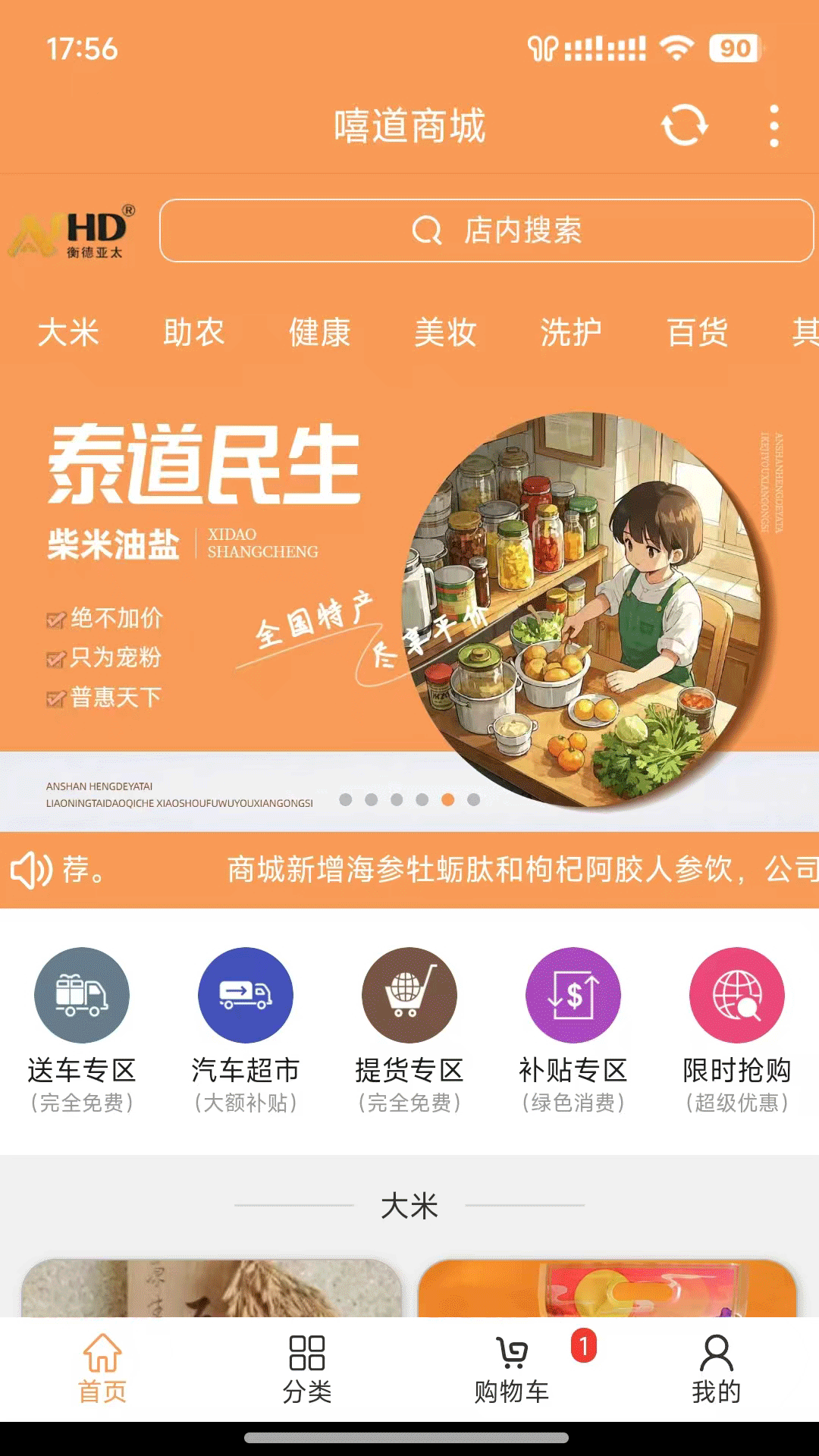
Task: Open 送车专区 truck icon
Action: point(80,996)
